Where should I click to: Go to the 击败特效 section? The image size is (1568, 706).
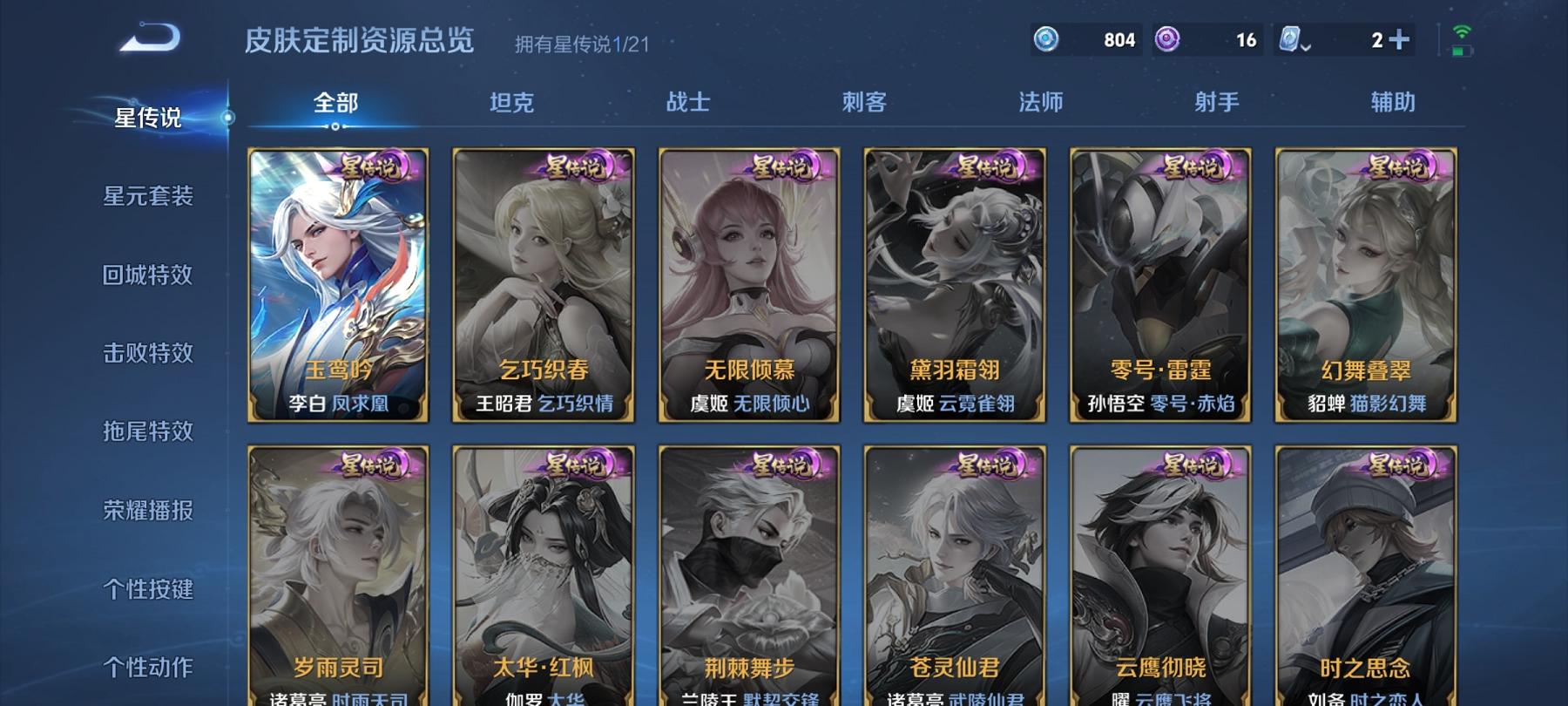point(148,353)
